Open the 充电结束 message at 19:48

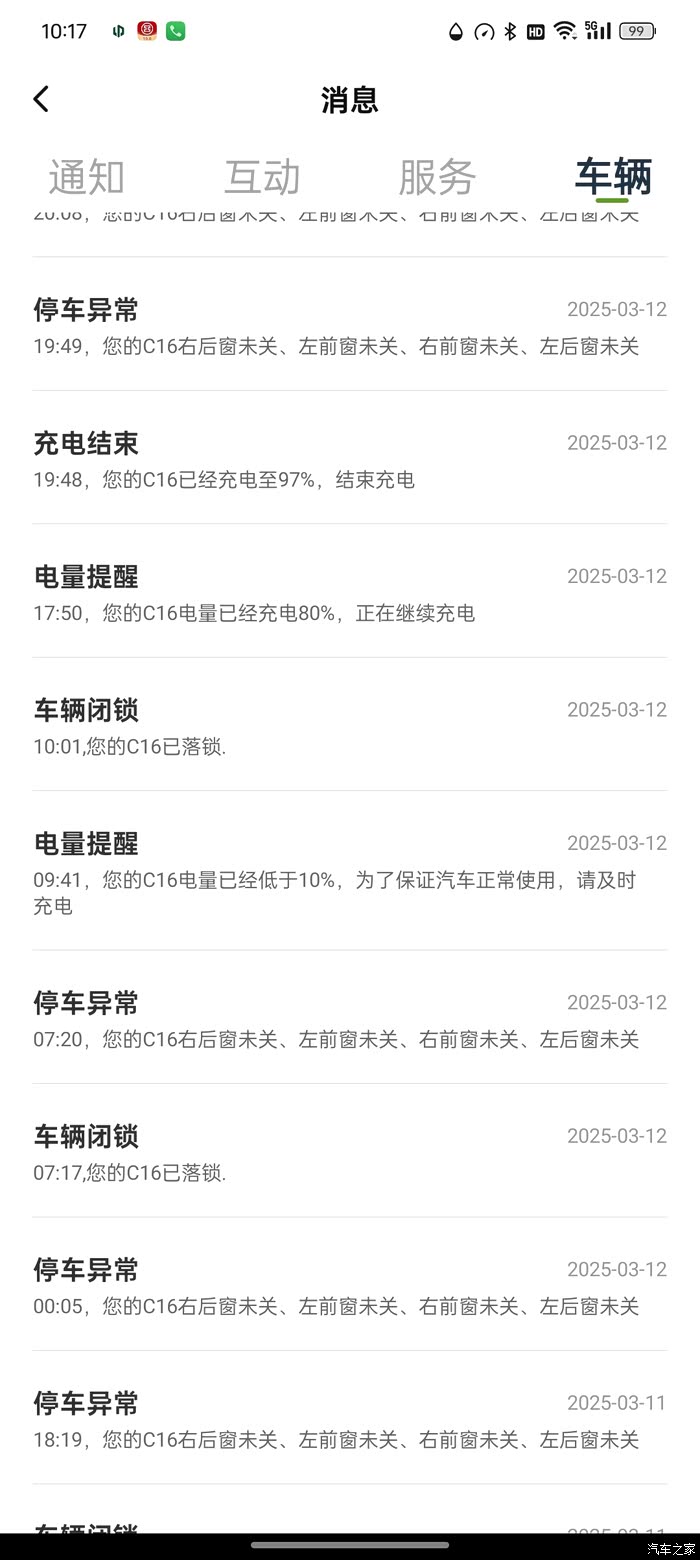coord(349,459)
